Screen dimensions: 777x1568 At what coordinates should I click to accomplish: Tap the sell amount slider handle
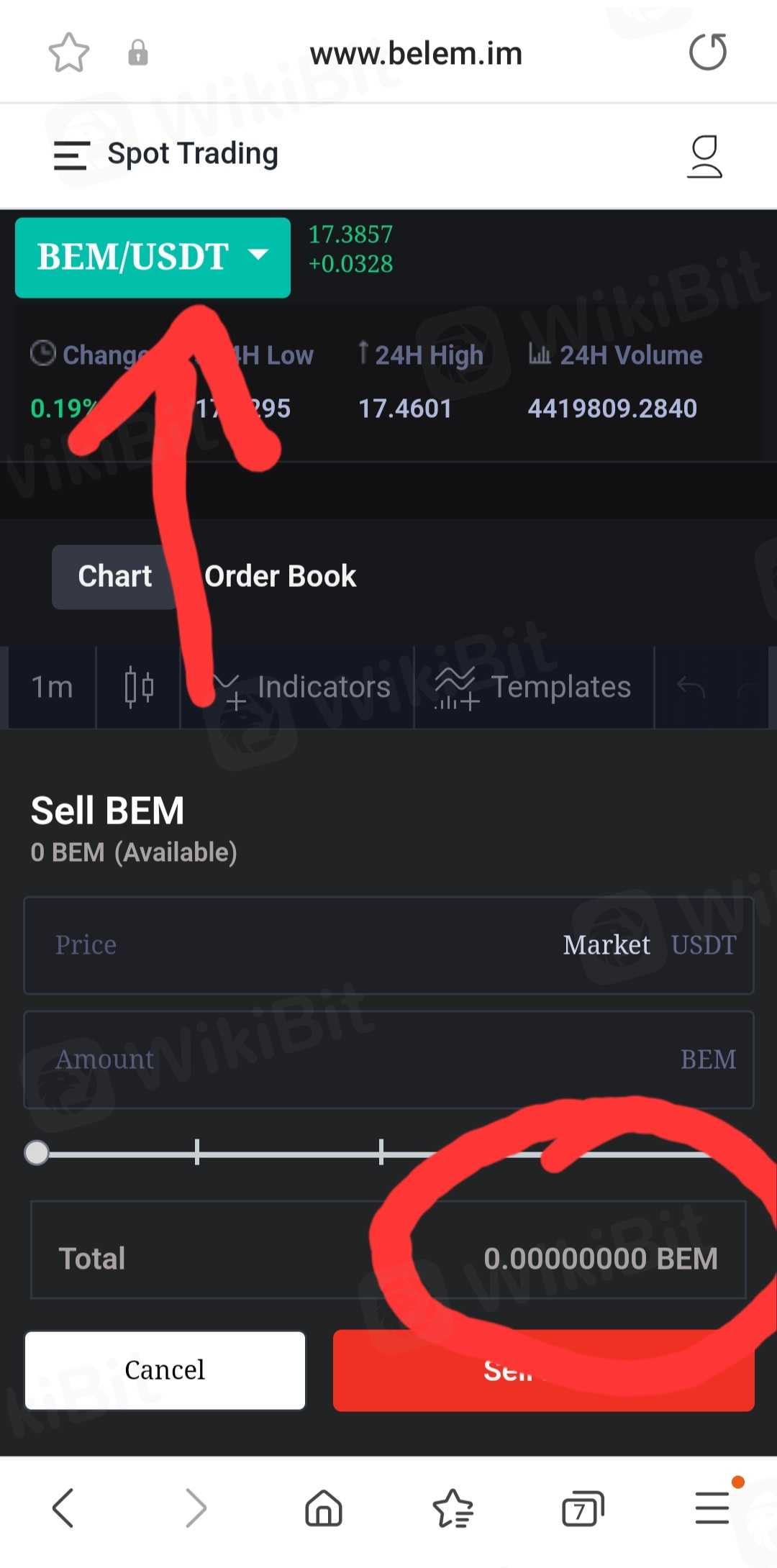pyautogui.click(x=37, y=1153)
